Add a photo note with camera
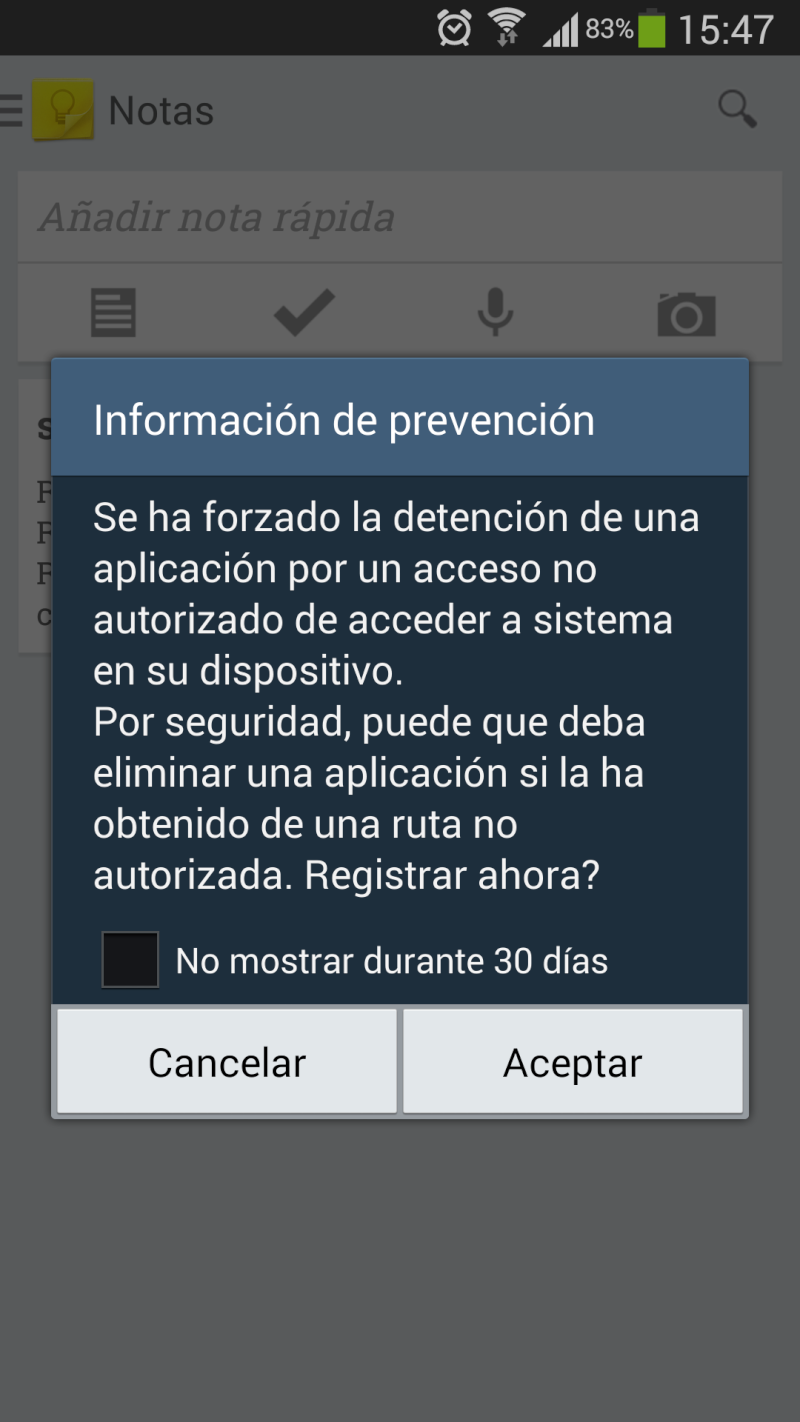The width and height of the screenshot is (800, 1422). click(x=686, y=314)
